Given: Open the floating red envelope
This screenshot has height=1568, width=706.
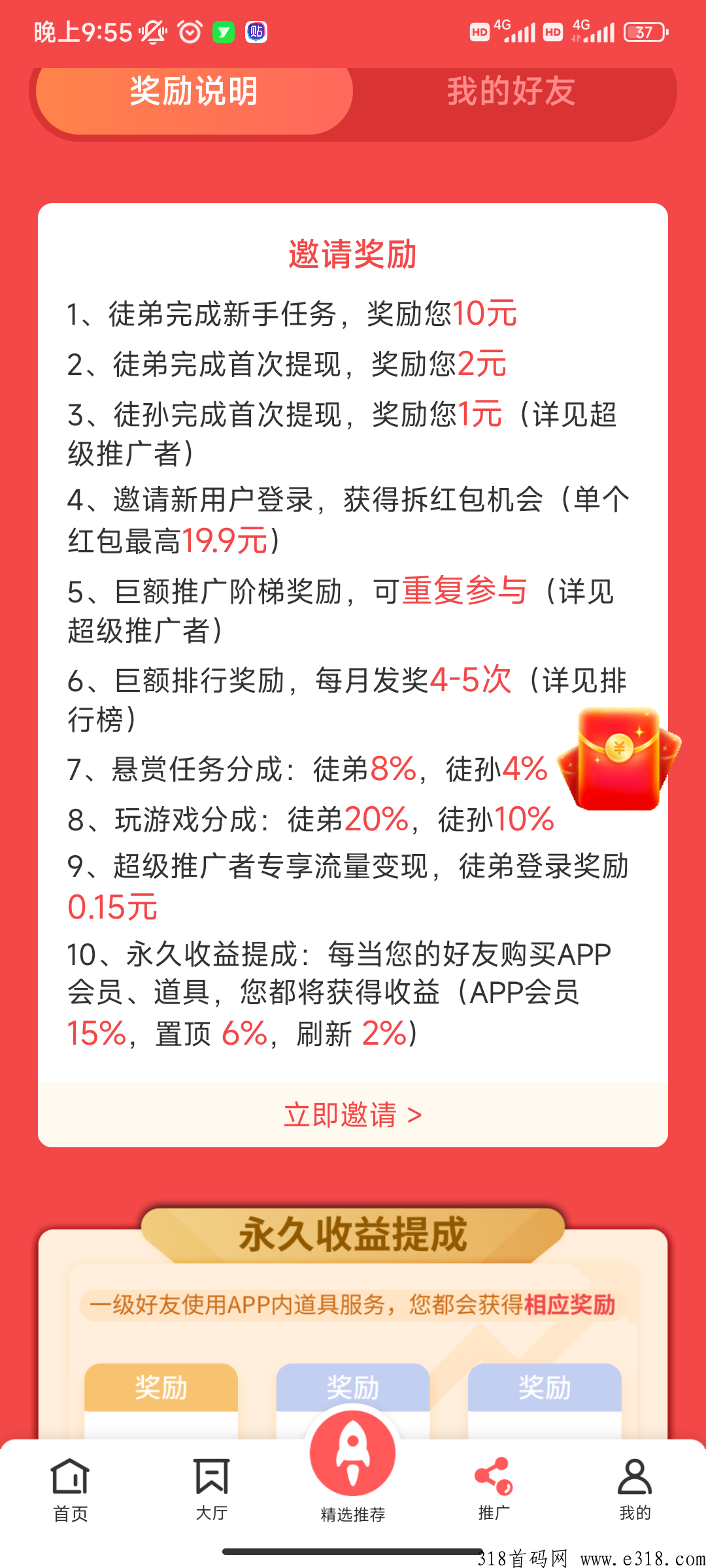Looking at the screenshot, I should pos(619,759).
